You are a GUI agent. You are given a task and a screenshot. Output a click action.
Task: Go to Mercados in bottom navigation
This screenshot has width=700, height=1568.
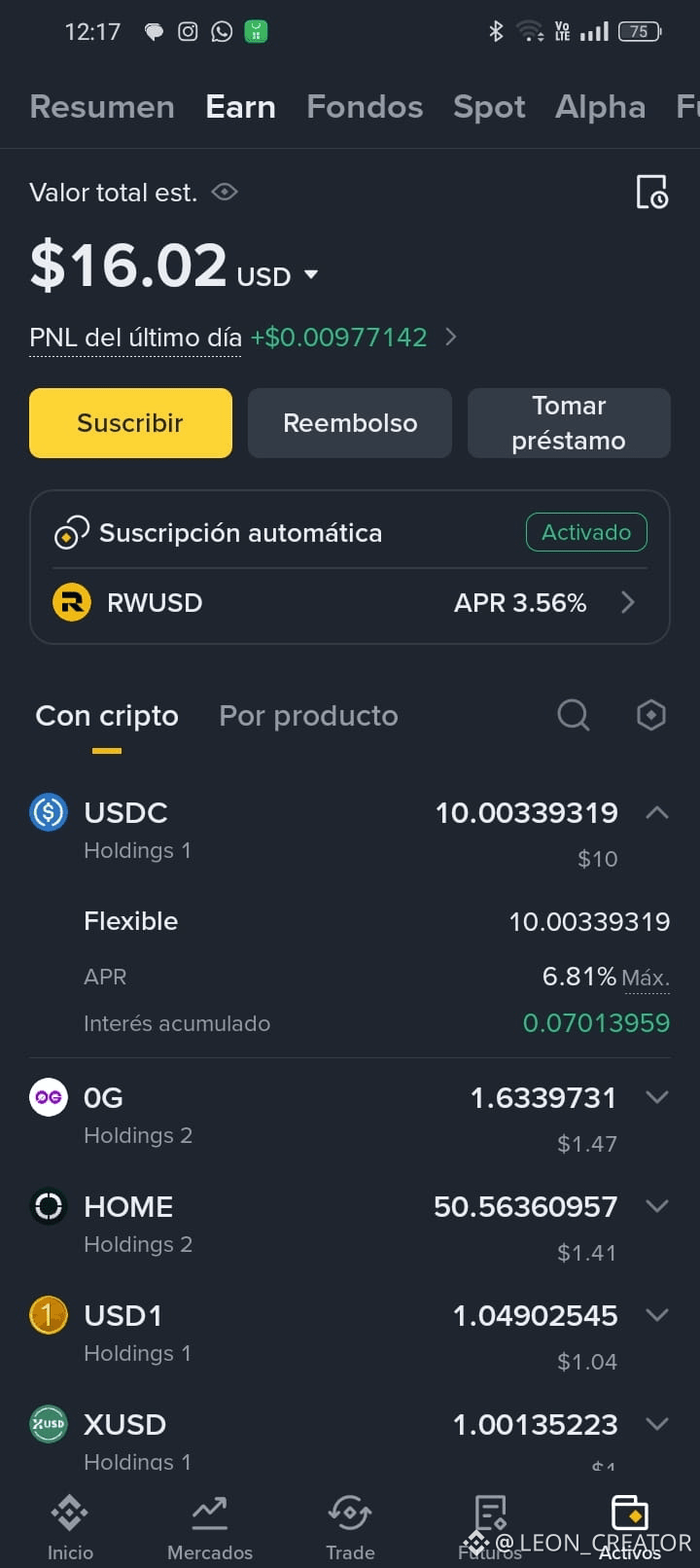tap(210, 1529)
